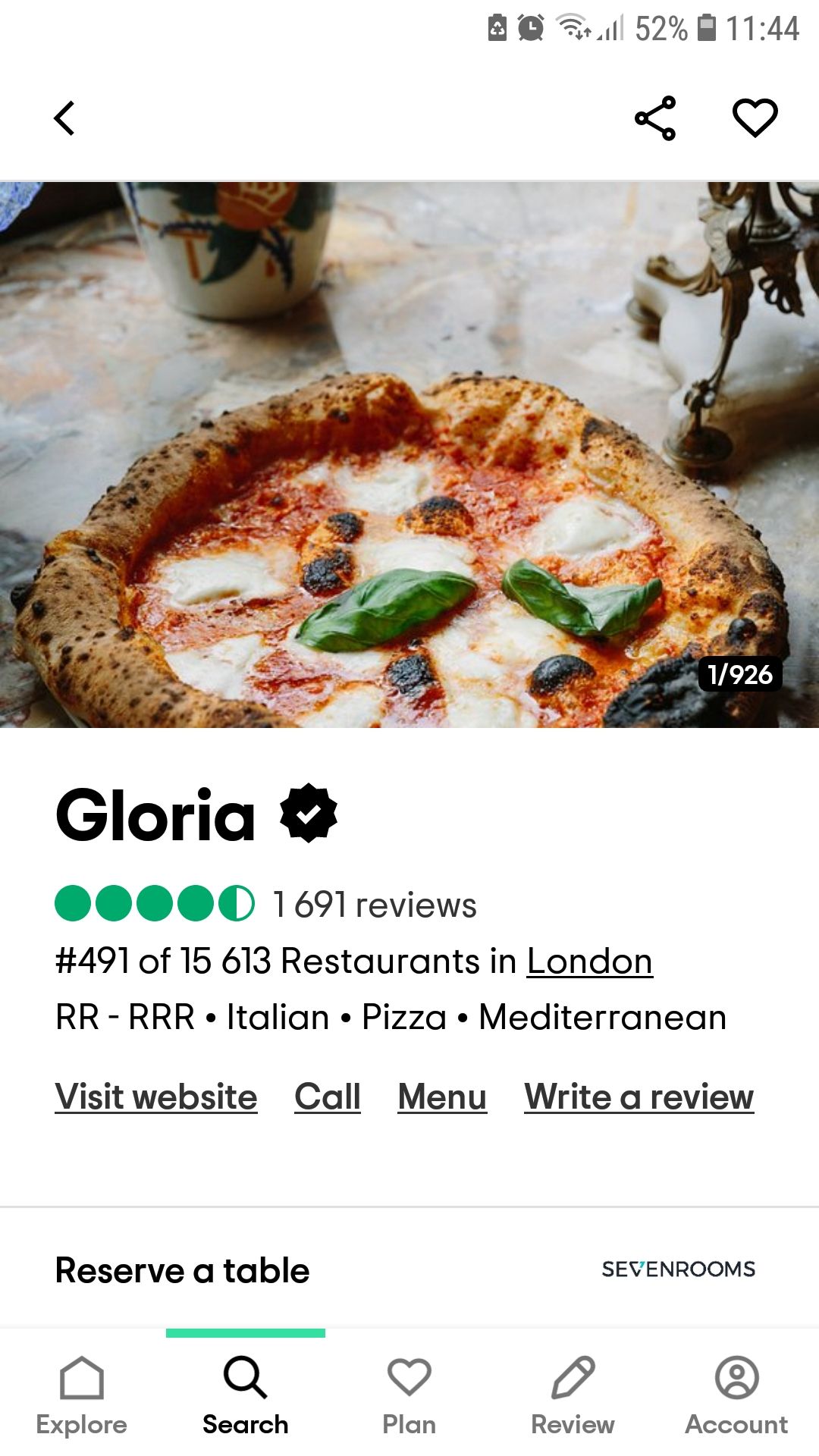819x1456 pixels.
Task: Save Gloria with the heart icon
Action: 755,118
